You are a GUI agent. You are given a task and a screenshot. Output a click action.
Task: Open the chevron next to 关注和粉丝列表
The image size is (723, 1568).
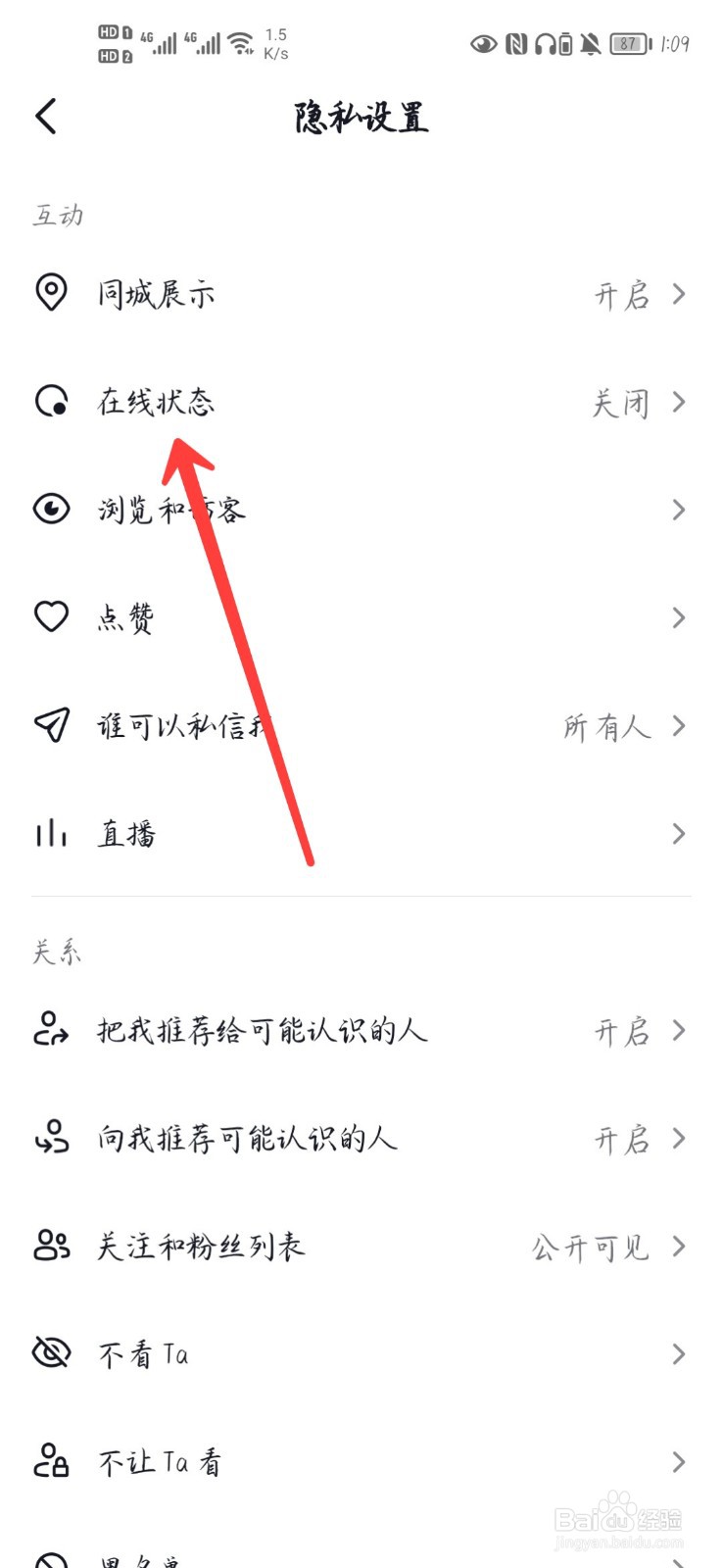click(x=679, y=1247)
